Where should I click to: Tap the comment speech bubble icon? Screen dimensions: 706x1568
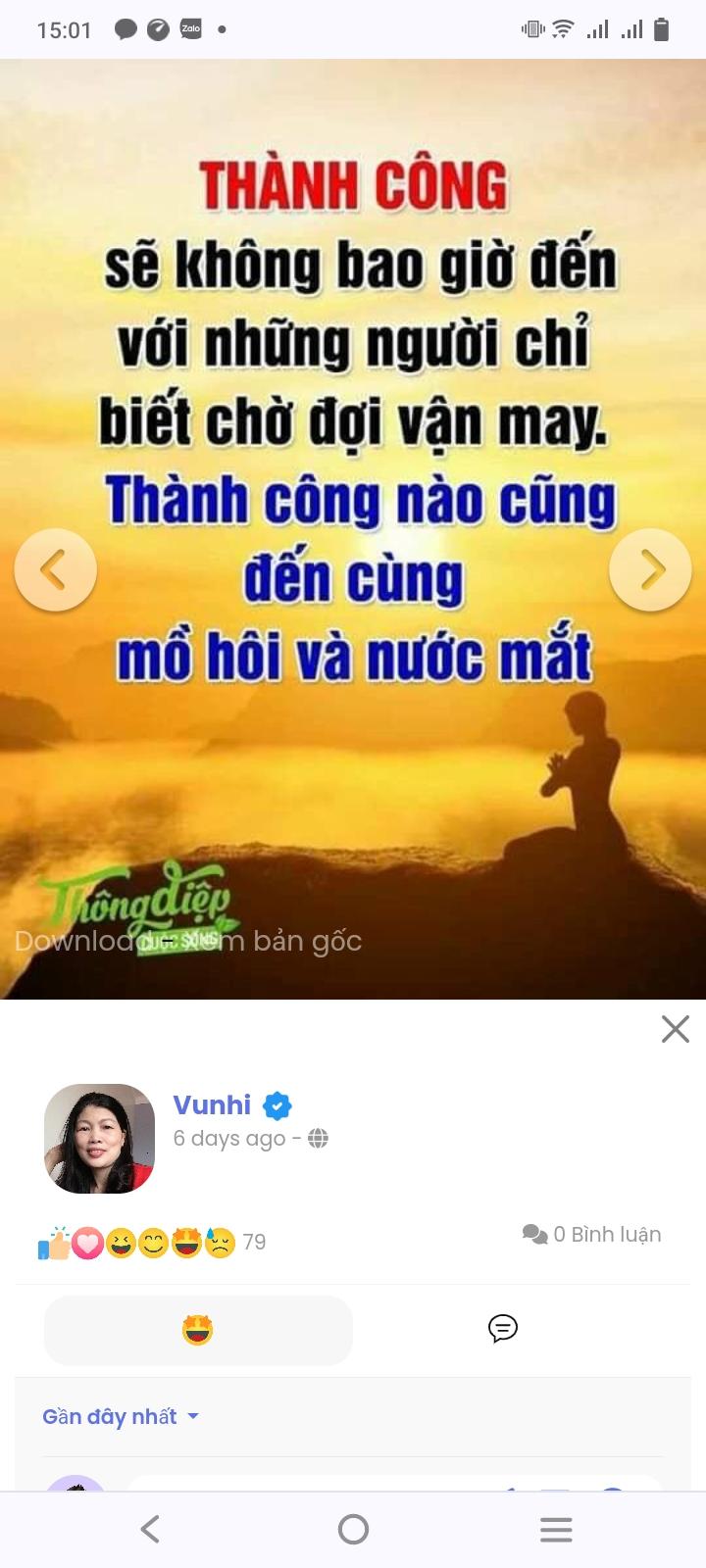(x=502, y=1329)
